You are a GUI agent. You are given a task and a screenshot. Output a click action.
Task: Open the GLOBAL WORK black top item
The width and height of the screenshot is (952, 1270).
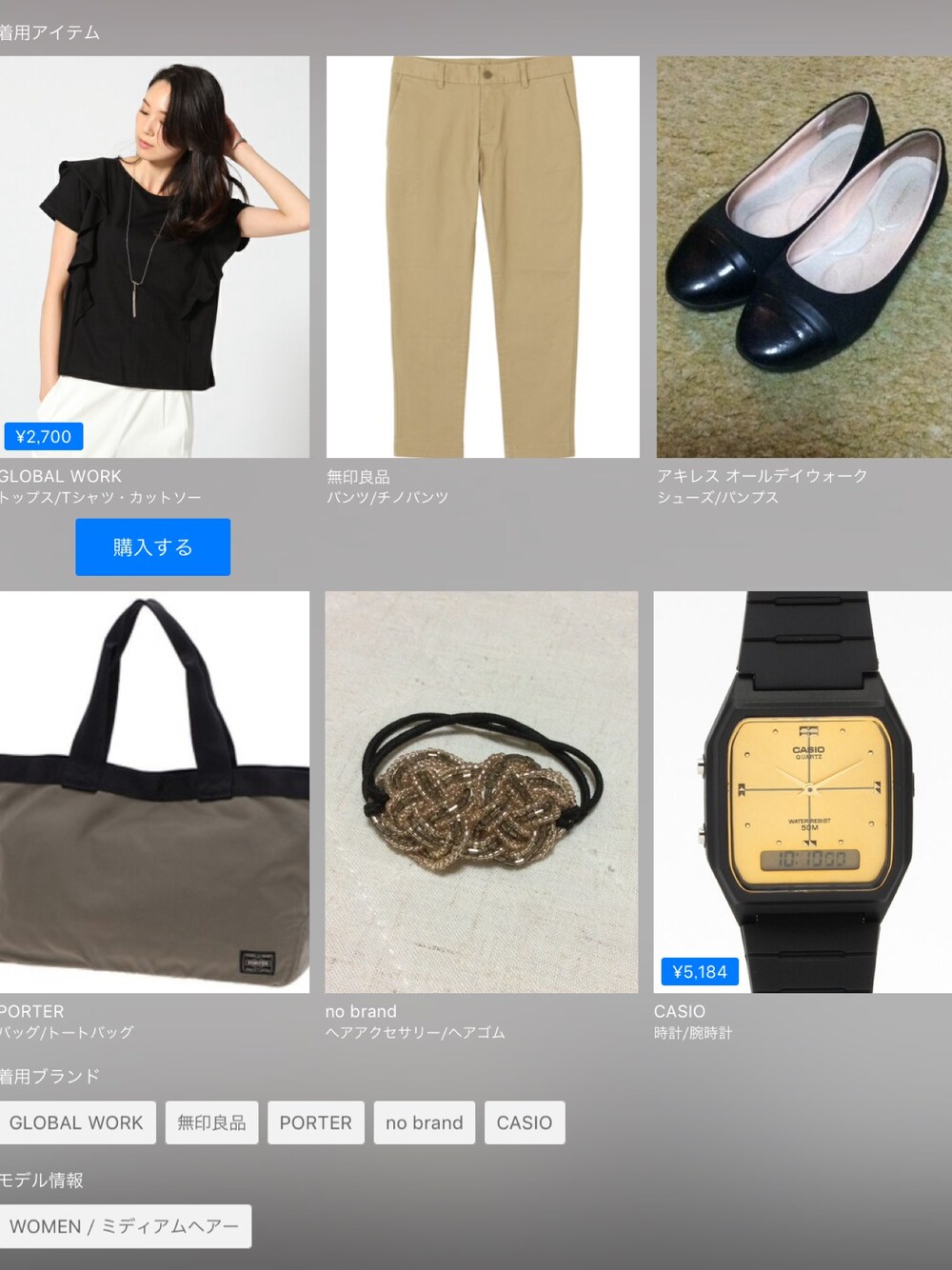pos(154,257)
